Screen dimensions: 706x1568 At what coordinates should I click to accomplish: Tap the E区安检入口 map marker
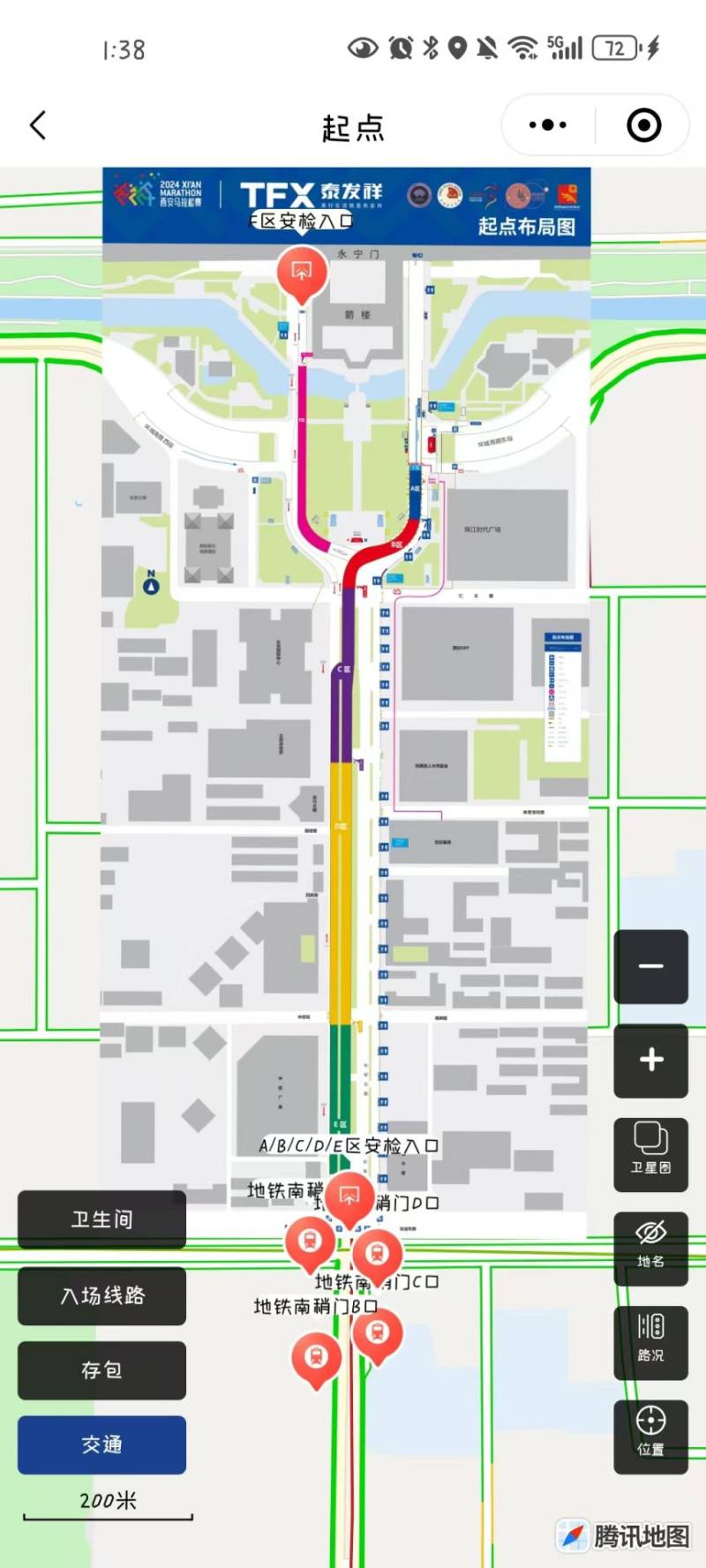click(302, 273)
